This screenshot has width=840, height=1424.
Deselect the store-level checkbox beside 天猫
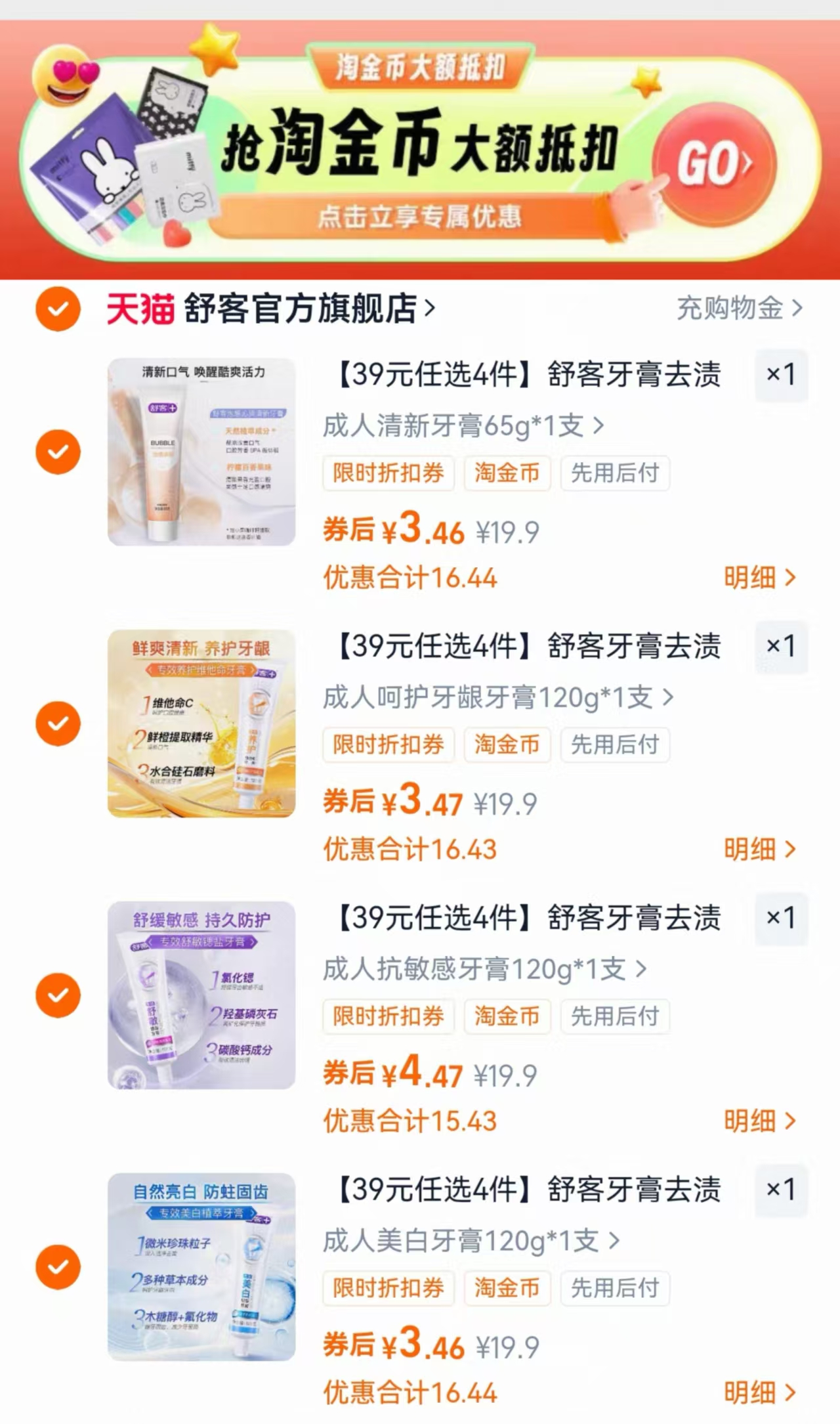click(x=58, y=309)
